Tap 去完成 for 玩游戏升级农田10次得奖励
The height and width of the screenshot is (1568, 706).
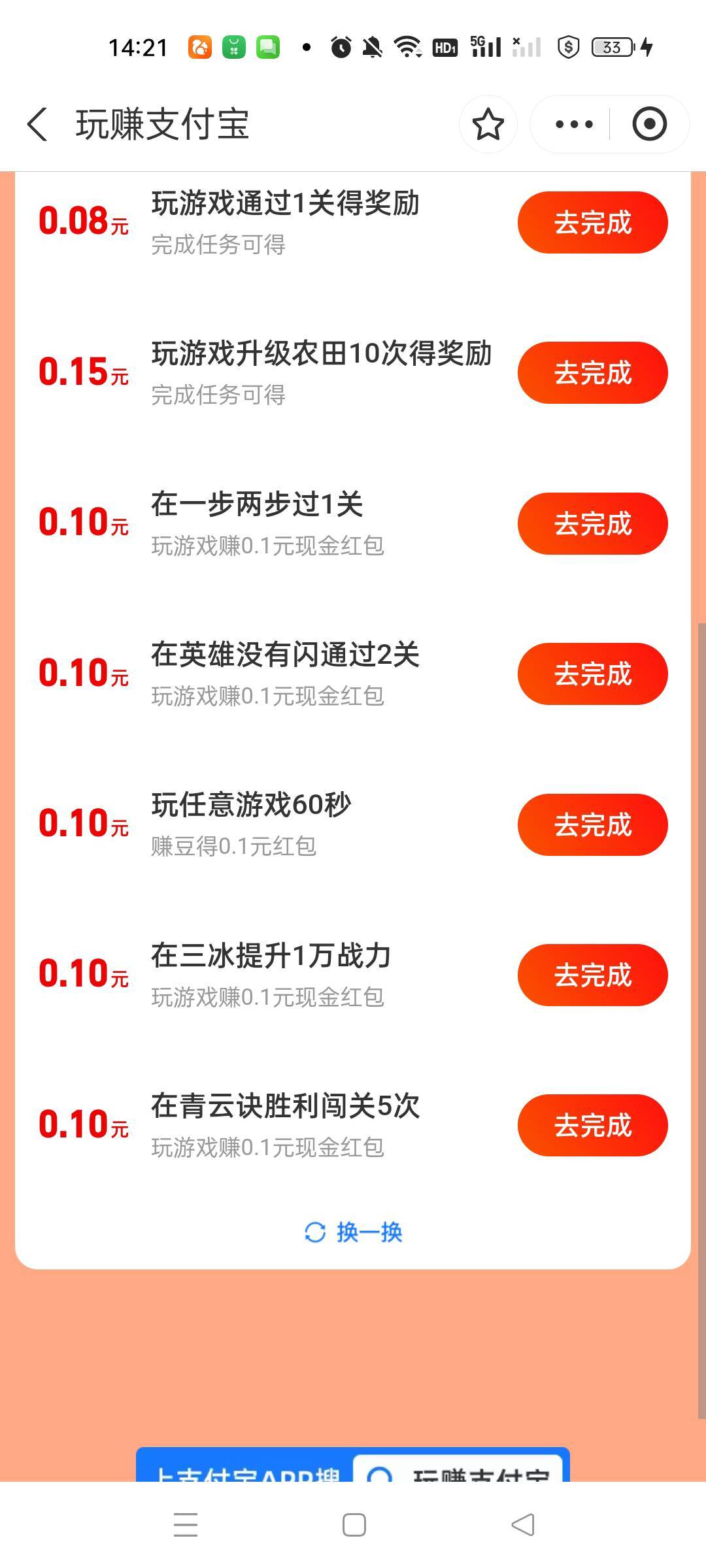click(x=593, y=373)
